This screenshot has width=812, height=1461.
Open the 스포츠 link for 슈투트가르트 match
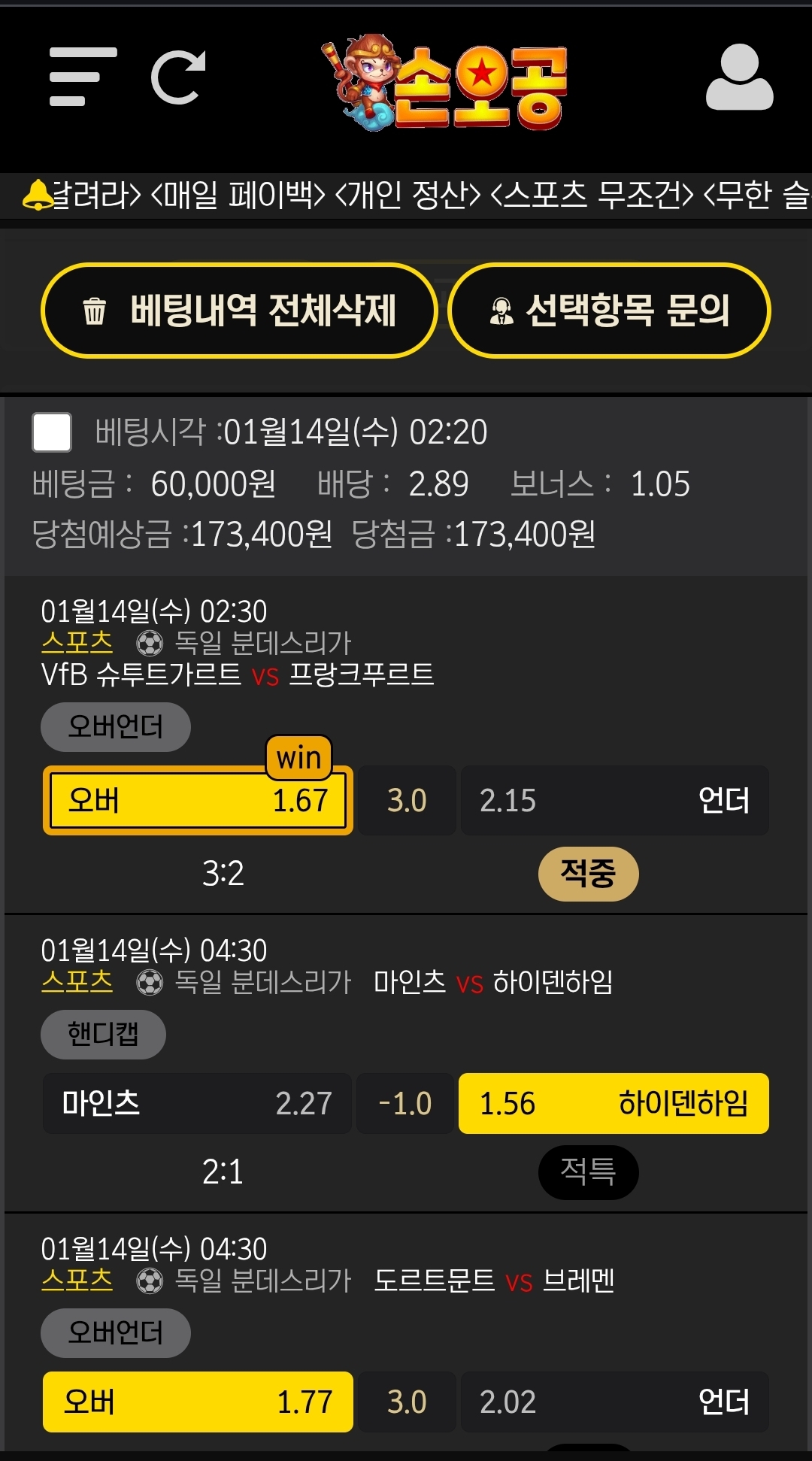[77, 642]
